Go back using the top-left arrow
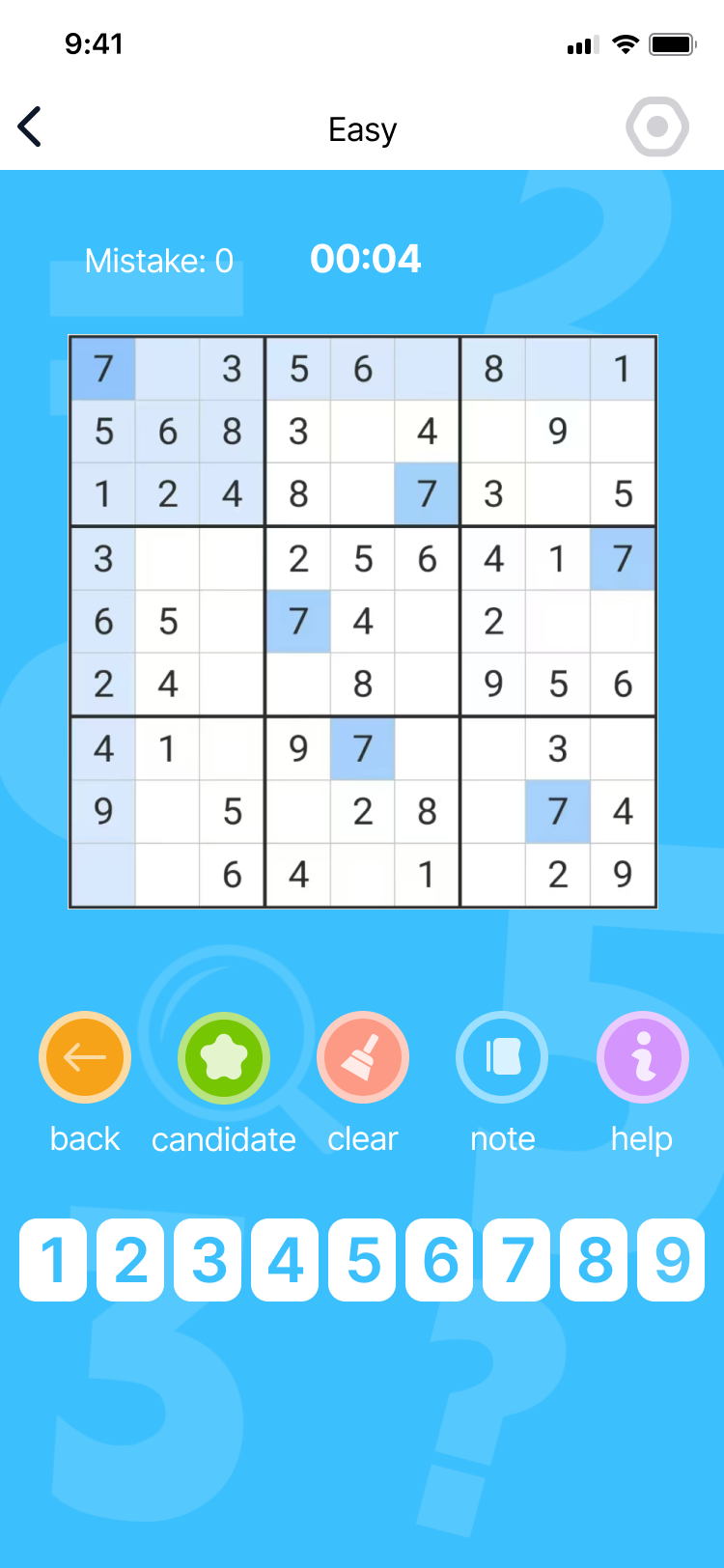Screen dimensions: 724x1568 [31, 127]
